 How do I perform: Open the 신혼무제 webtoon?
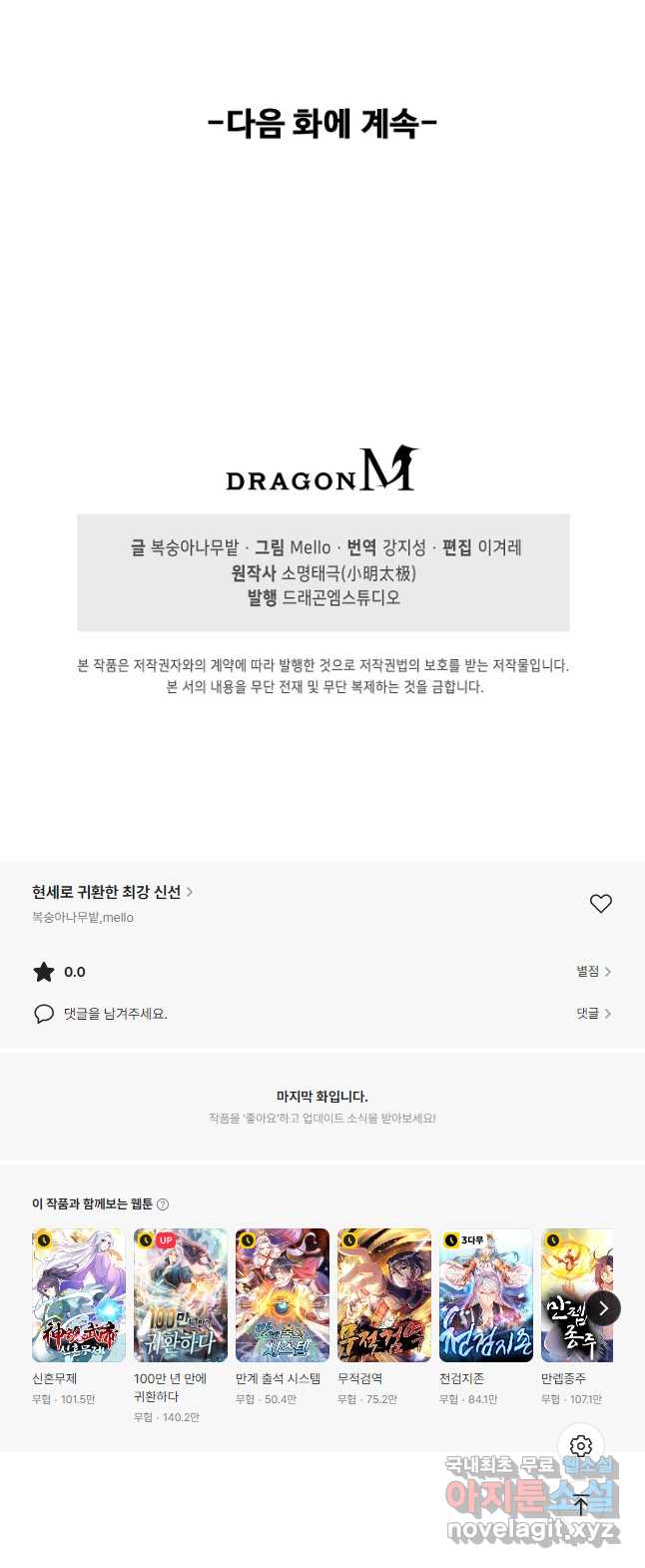pyautogui.click(x=79, y=1295)
